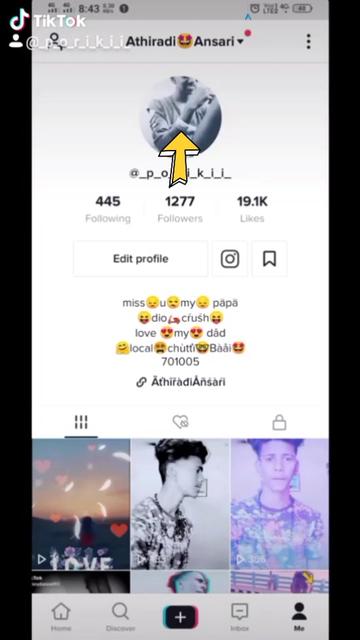This screenshot has height=640, width=360.
Task: View the 1277 Followers list
Action: click(x=180, y=209)
